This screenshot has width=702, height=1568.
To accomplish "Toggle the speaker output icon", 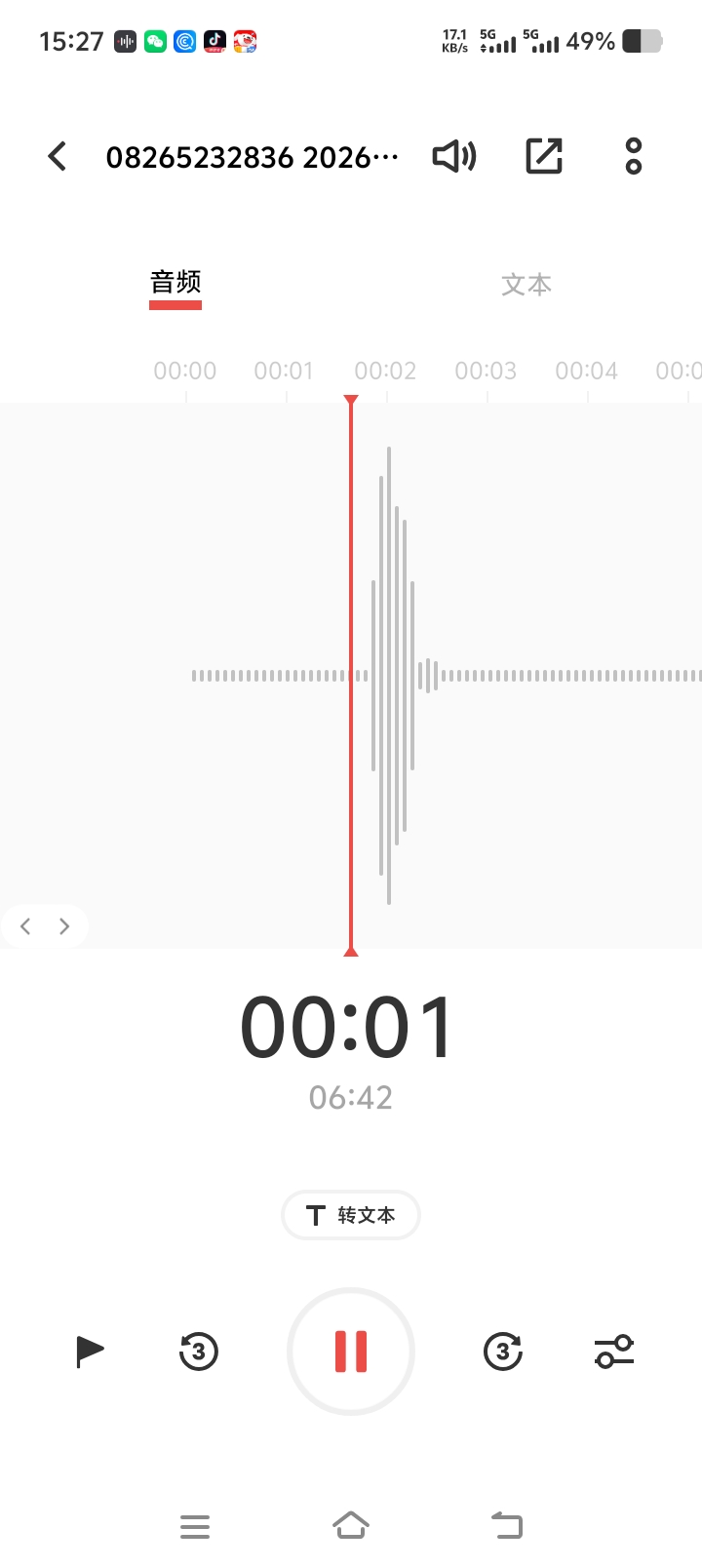I will [453, 156].
